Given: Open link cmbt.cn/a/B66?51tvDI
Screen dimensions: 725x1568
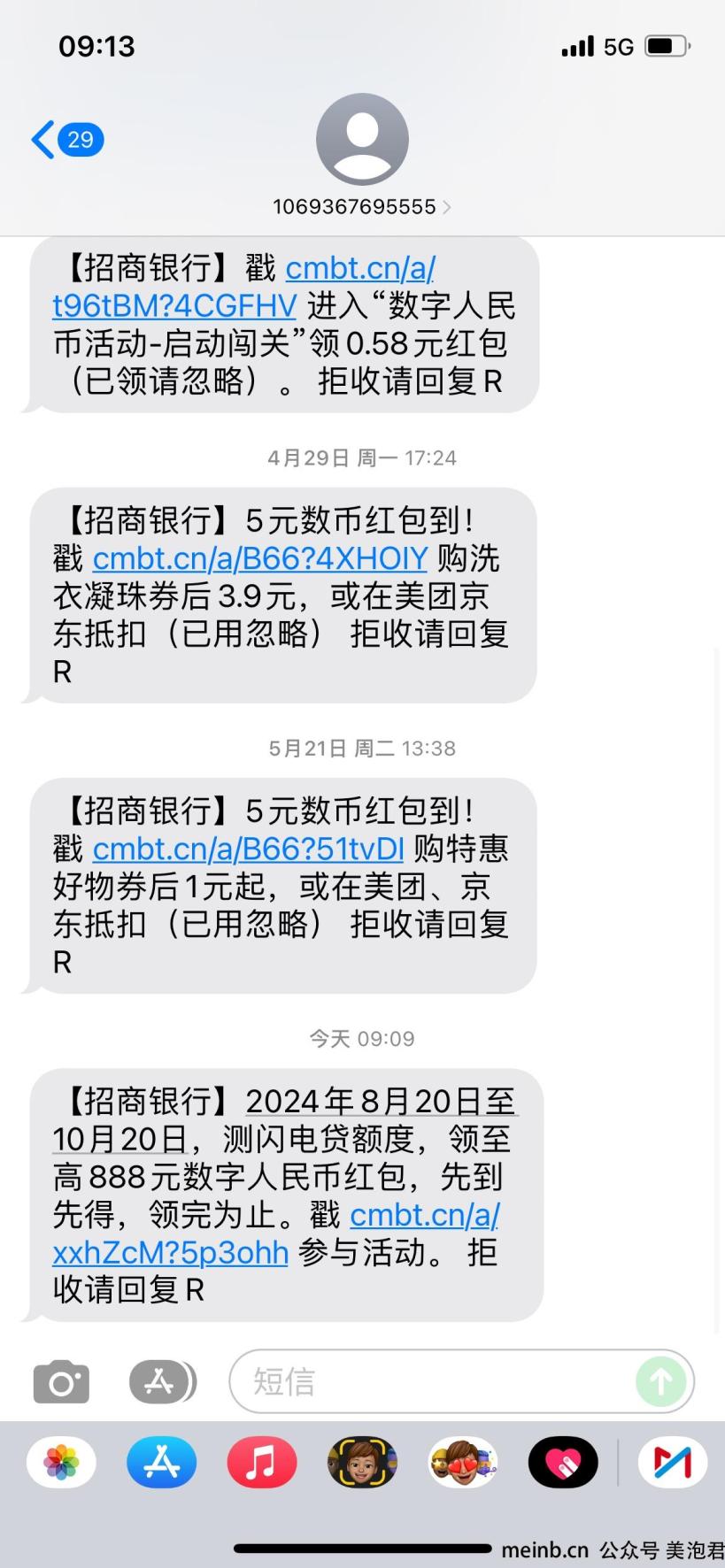Looking at the screenshot, I should point(248,849).
